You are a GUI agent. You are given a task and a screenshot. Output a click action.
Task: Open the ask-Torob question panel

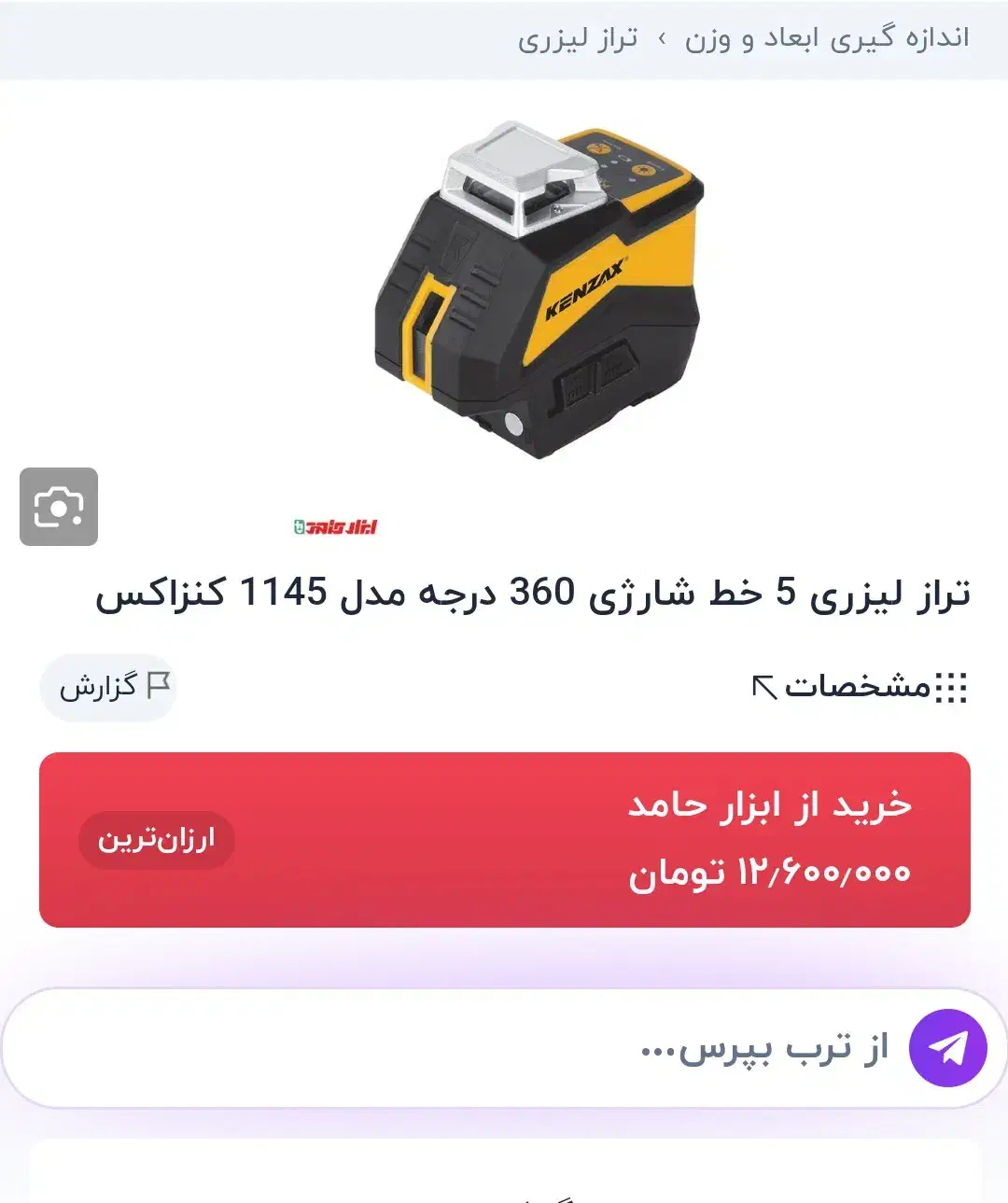[560, 1047]
